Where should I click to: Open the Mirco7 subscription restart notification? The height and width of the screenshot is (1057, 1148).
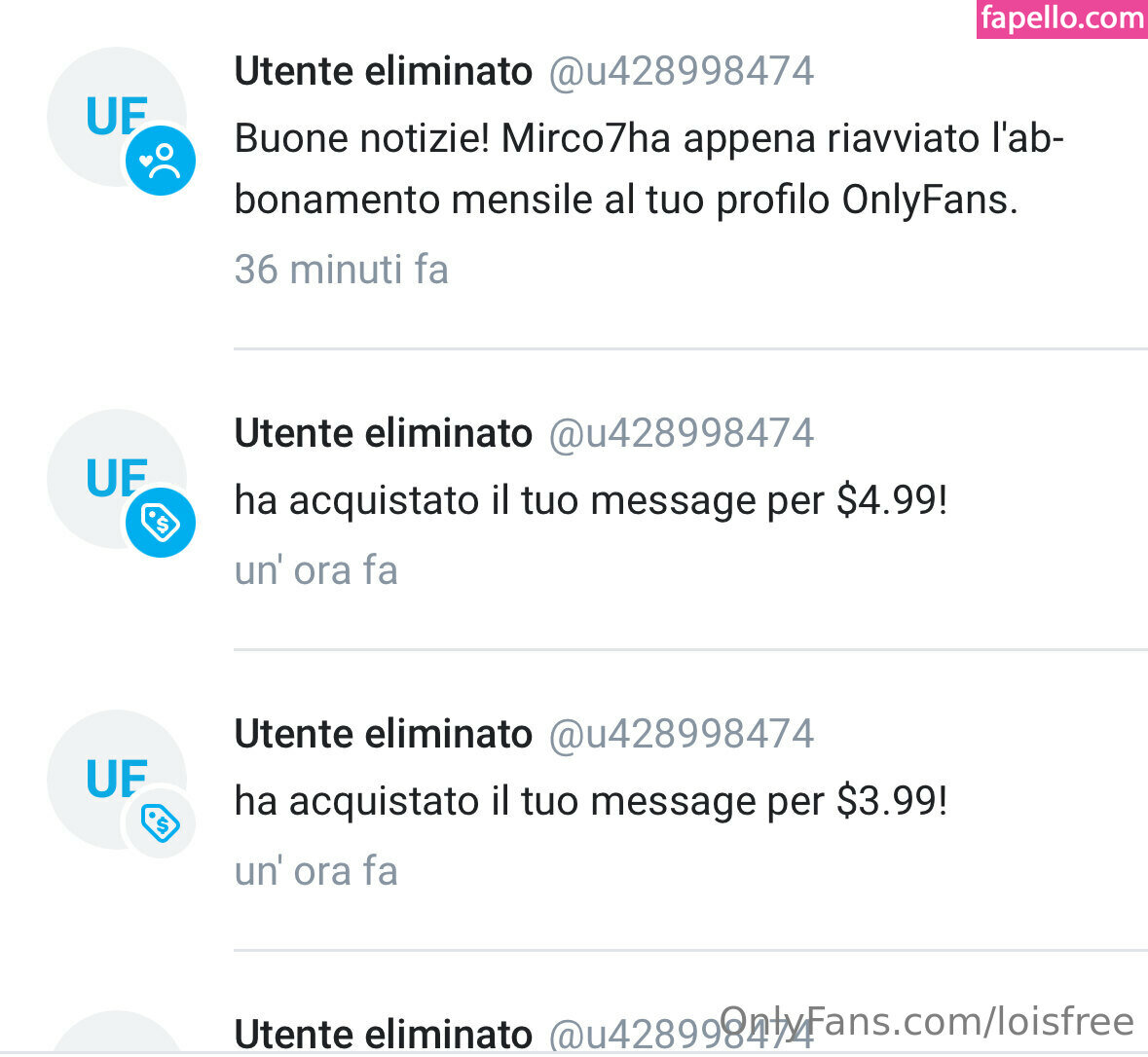(x=648, y=169)
